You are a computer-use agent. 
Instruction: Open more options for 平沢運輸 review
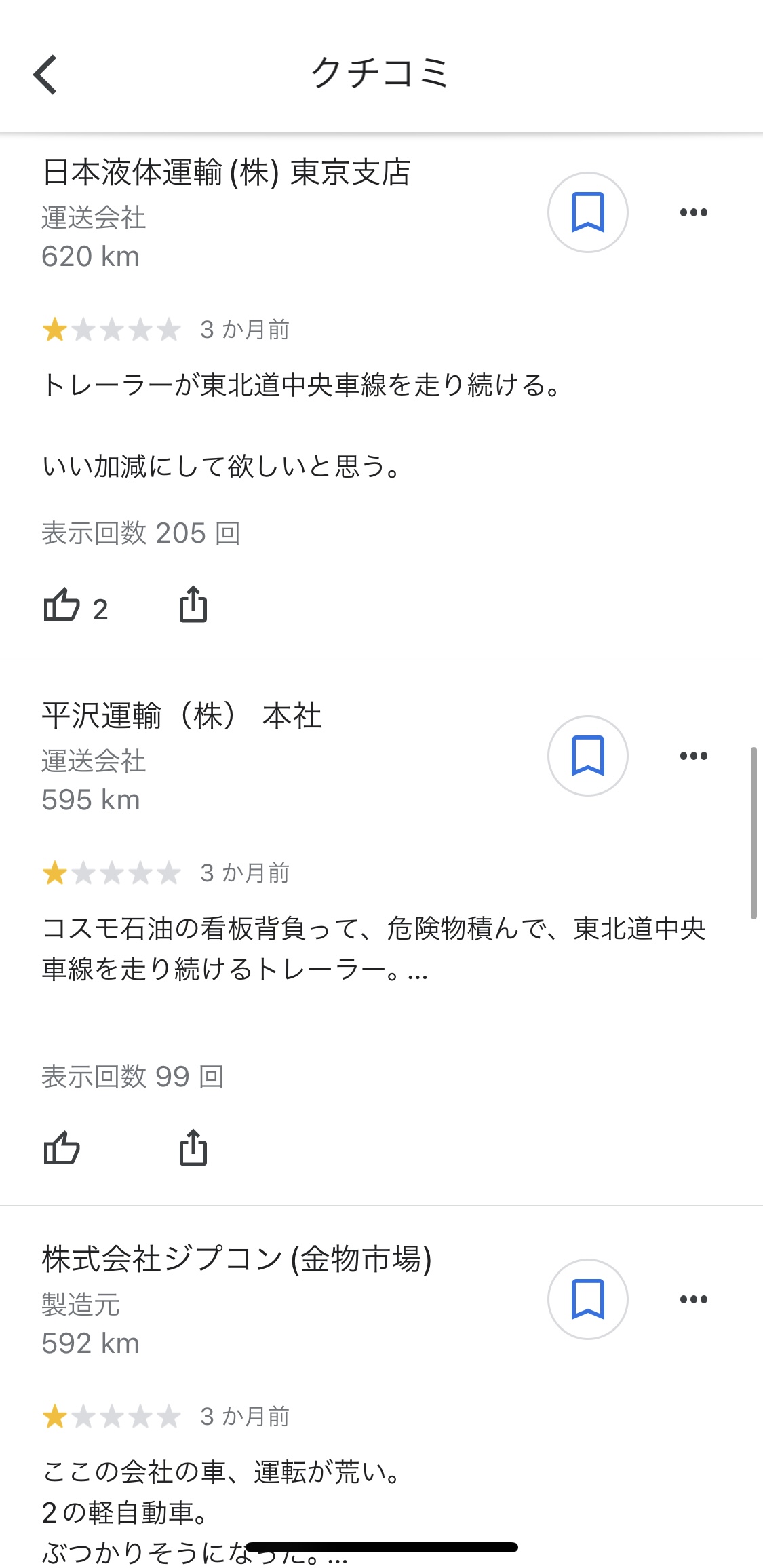pyautogui.click(x=693, y=756)
